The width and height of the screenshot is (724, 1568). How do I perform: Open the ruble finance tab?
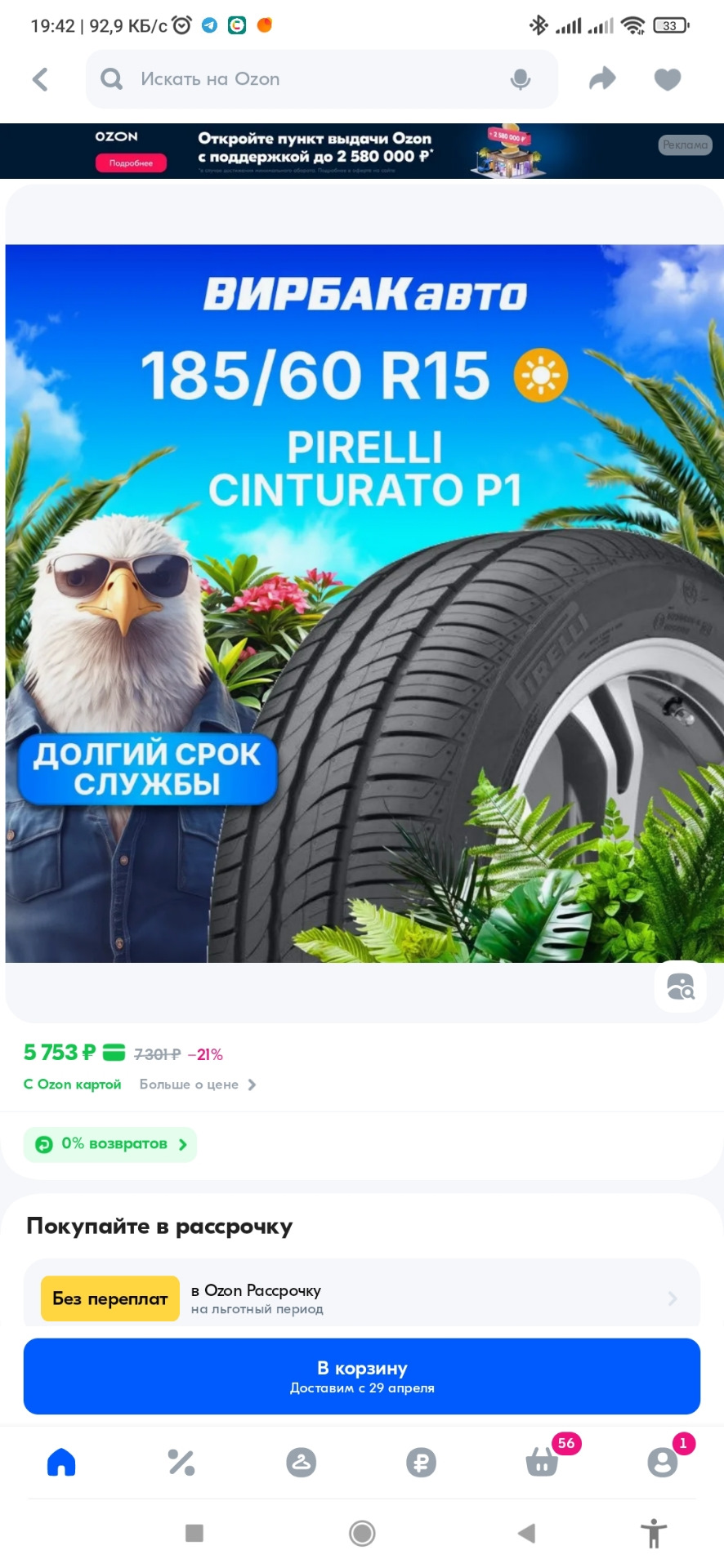tap(422, 1462)
